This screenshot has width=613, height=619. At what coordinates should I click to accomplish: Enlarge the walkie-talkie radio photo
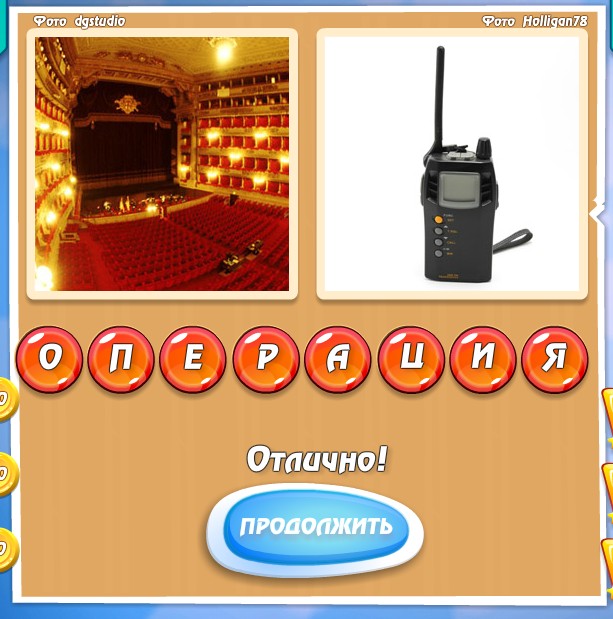(x=451, y=164)
